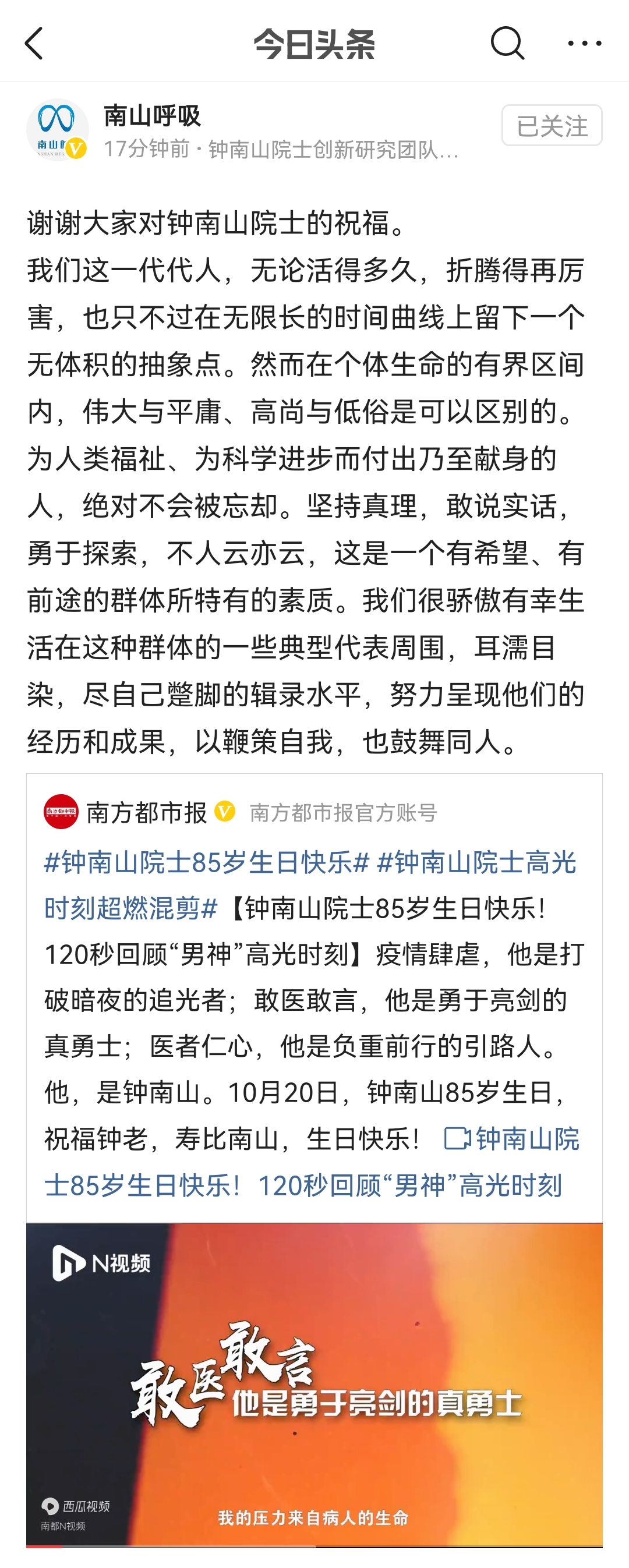The height and width of the screenshot is (1568, 629).
Task: Open the video link 钟南山院士85岁生日快乐
Action: 312,1162
